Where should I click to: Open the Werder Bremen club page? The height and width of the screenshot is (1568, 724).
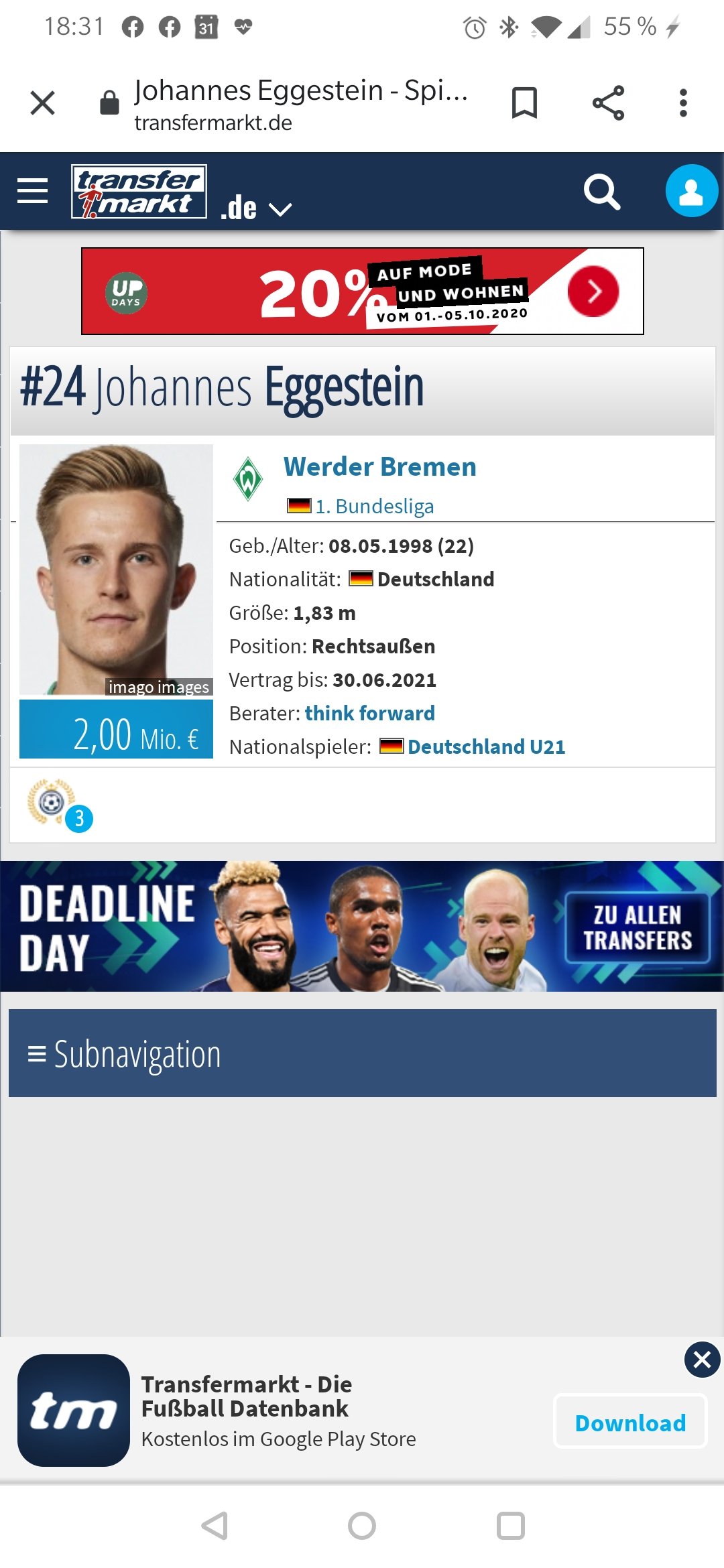coord(379,467)
